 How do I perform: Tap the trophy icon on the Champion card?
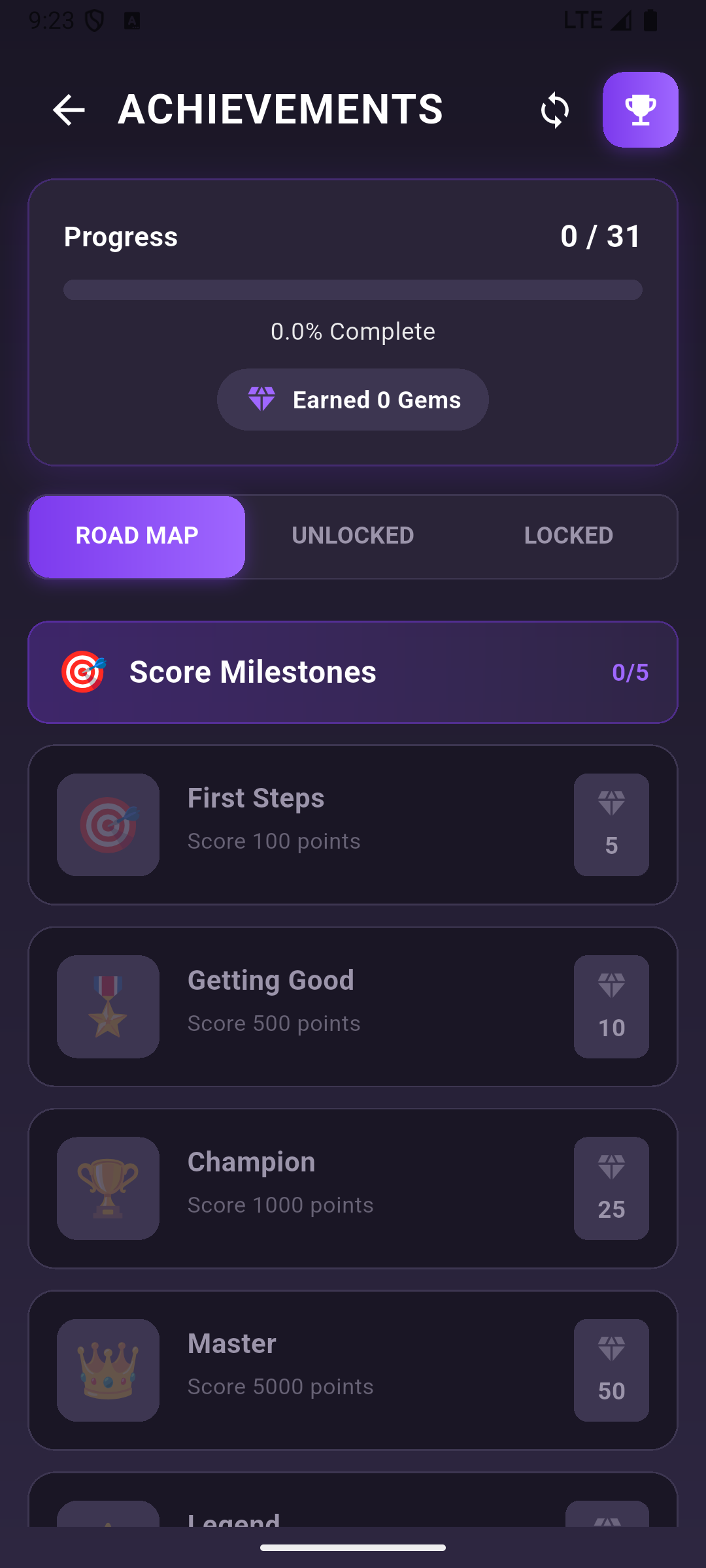pos(108,1187)
